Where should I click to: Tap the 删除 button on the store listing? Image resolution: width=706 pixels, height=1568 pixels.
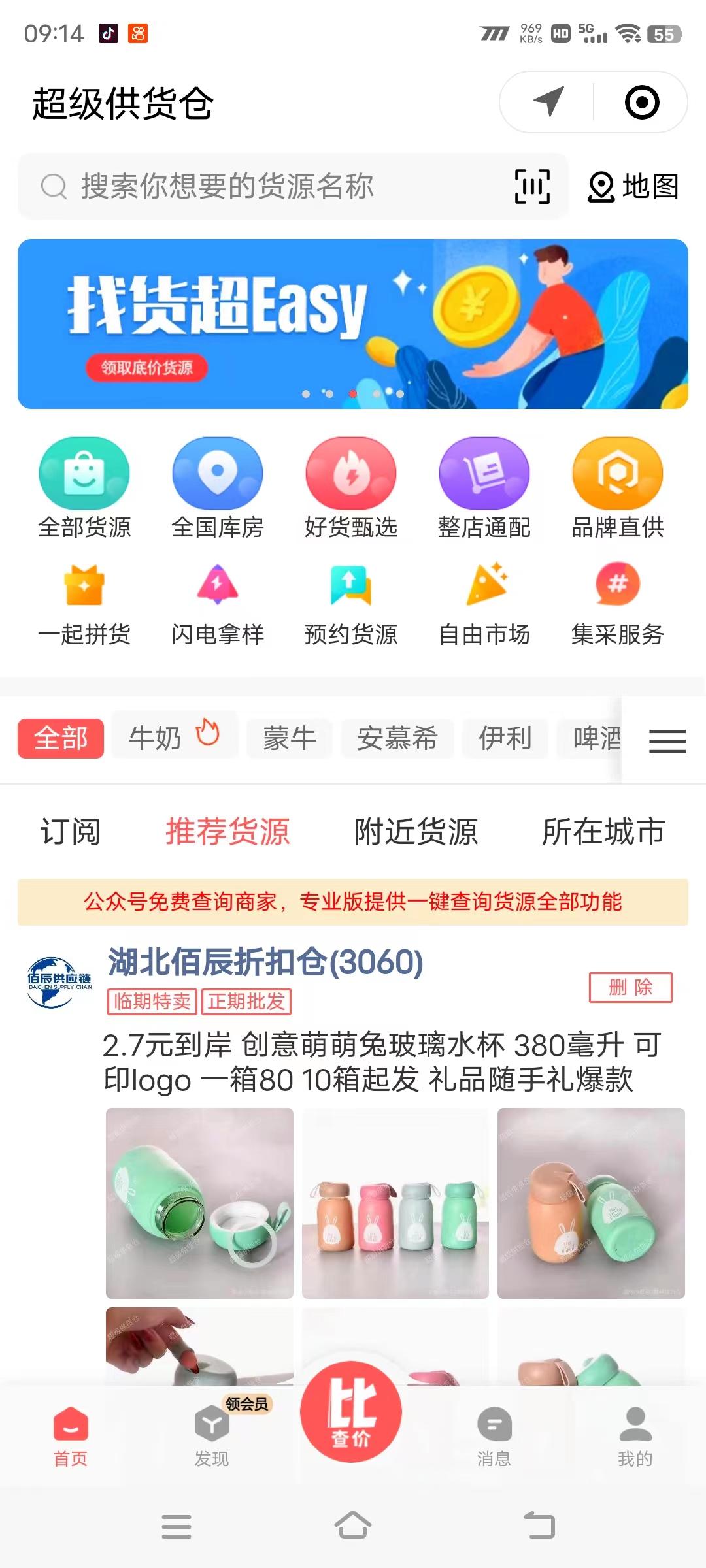click(x=630, y=988)
